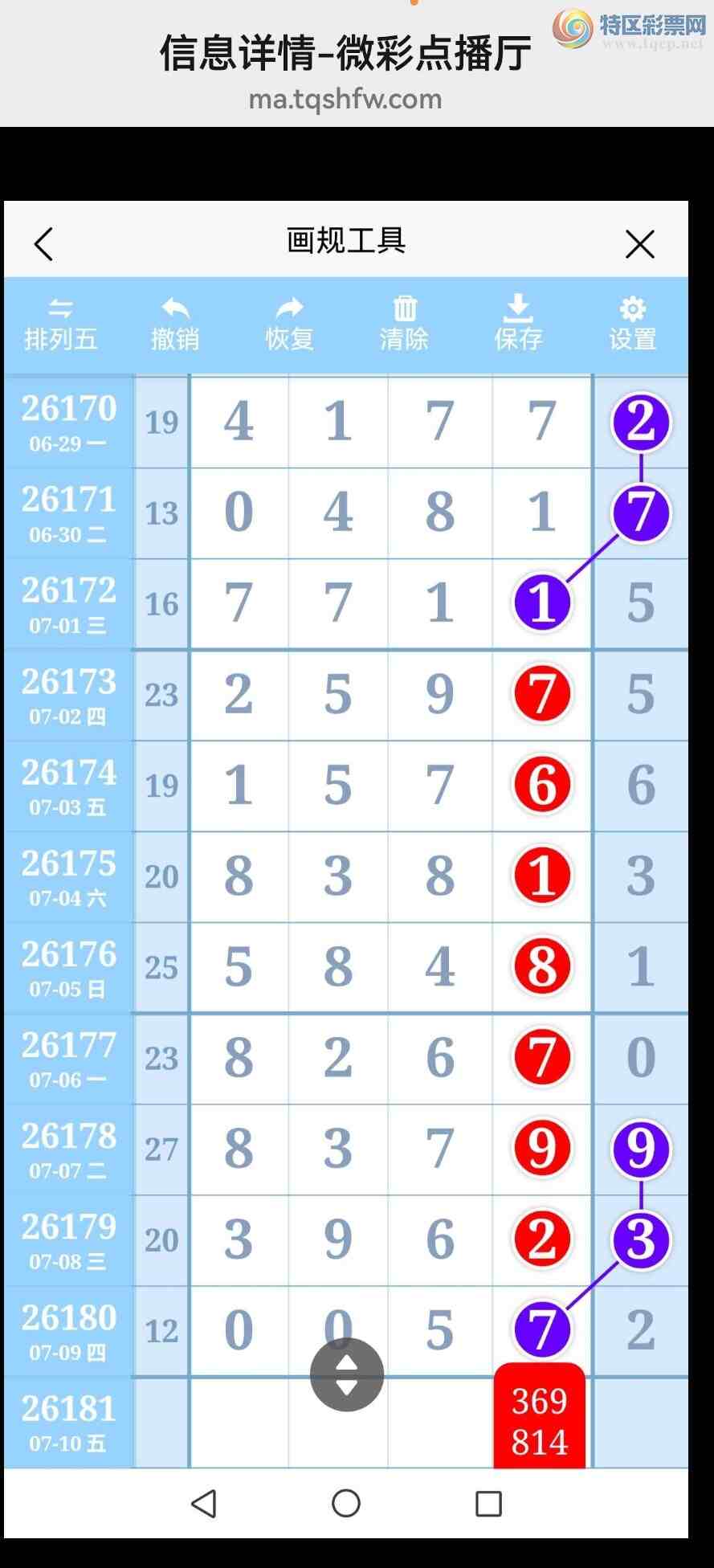714x1568 pixels.
Task: Redo the action with 恢复
Action: pyautogui.click(x=290, y=325)
